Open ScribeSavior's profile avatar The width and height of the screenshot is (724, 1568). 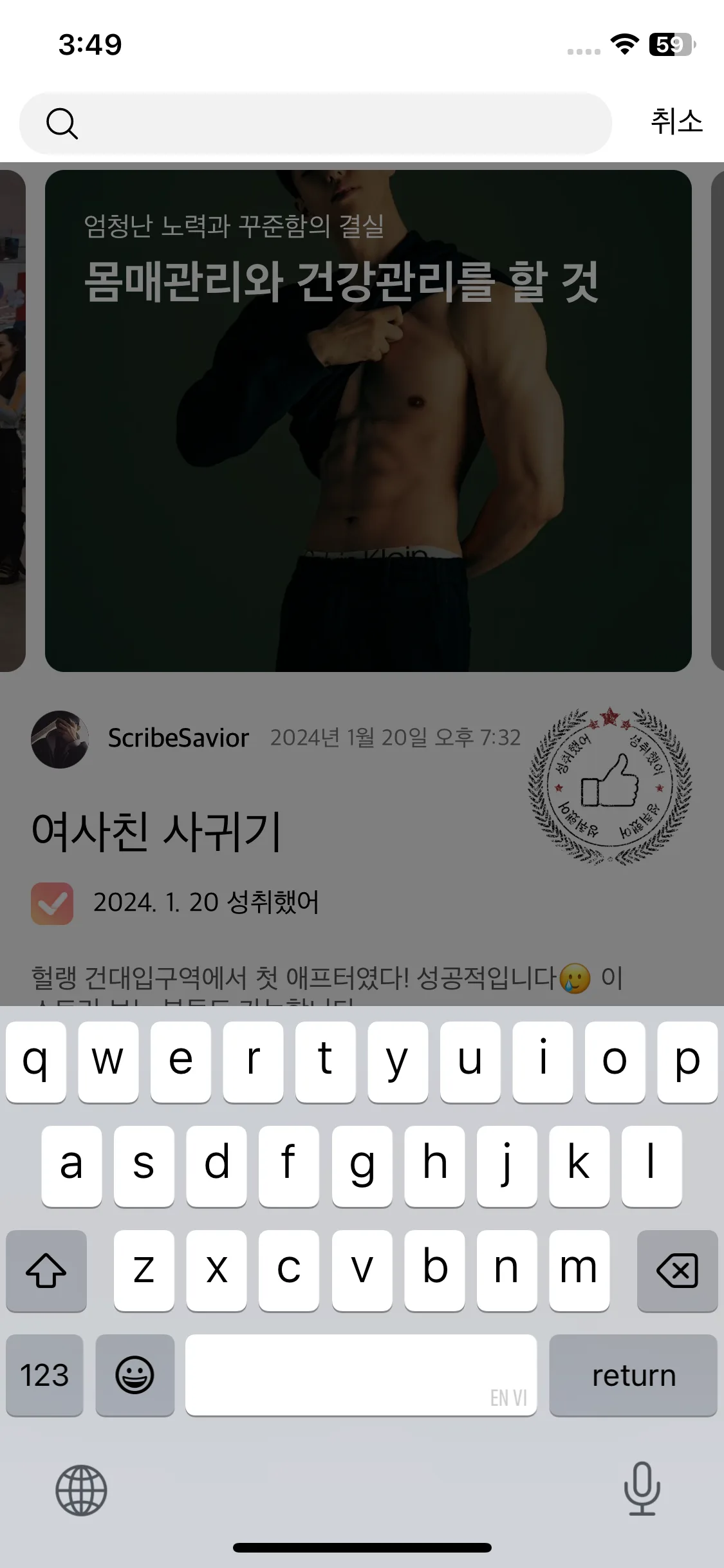(x=60, y=739)
